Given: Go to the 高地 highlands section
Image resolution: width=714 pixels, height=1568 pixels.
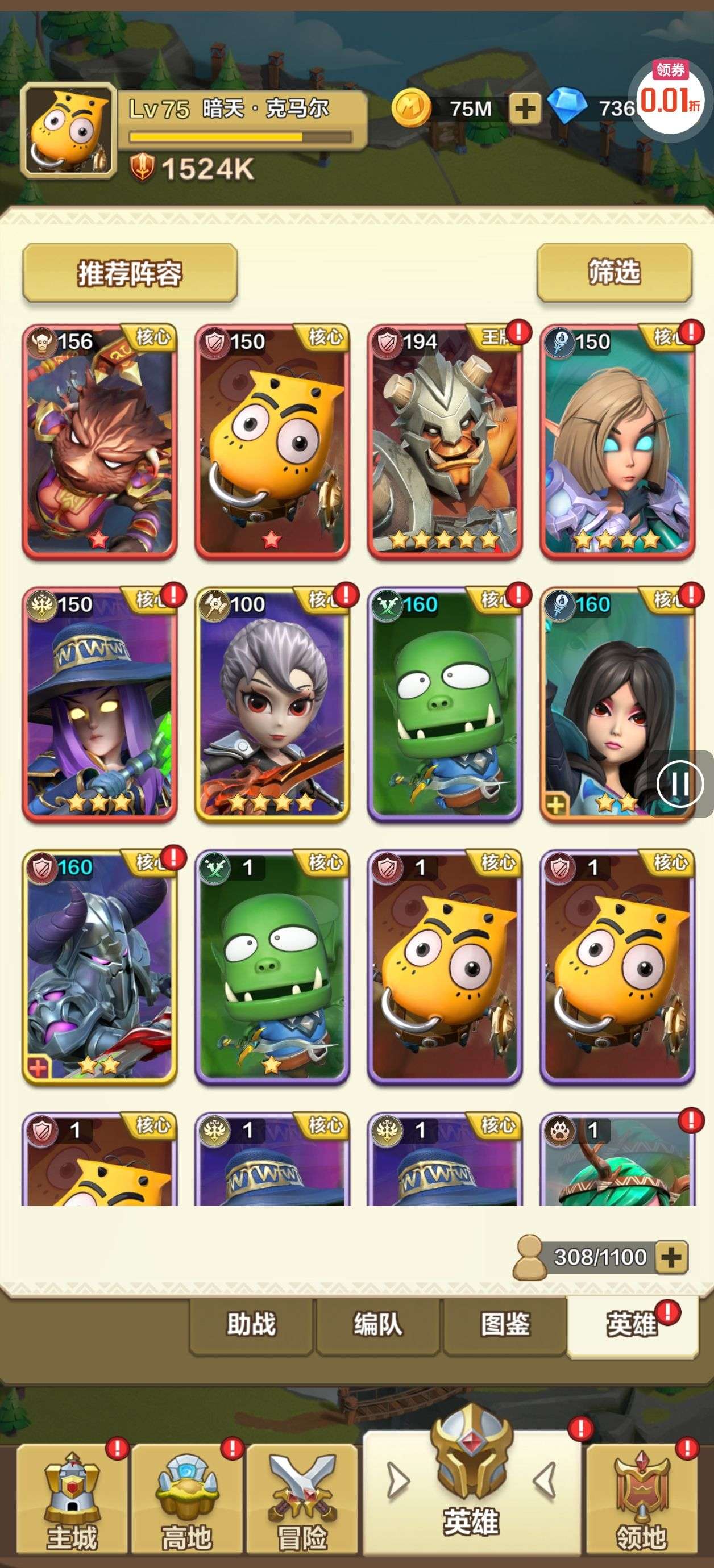Looking at the screenshot, I should (x=187, y=1501).
